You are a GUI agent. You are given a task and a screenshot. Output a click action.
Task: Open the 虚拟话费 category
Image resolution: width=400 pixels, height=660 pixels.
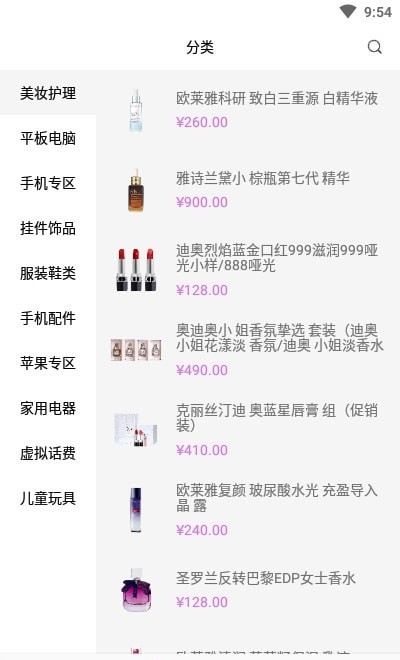48,453
